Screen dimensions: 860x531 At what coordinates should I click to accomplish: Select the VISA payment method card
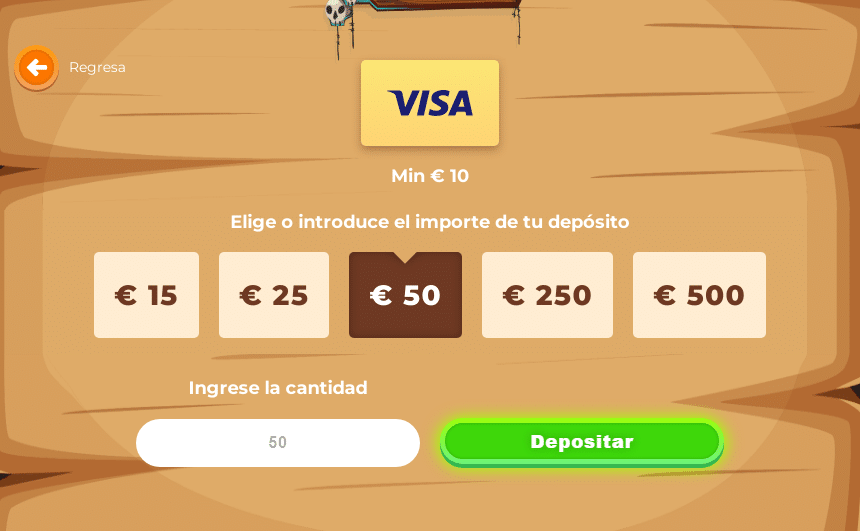click(429, 103)
